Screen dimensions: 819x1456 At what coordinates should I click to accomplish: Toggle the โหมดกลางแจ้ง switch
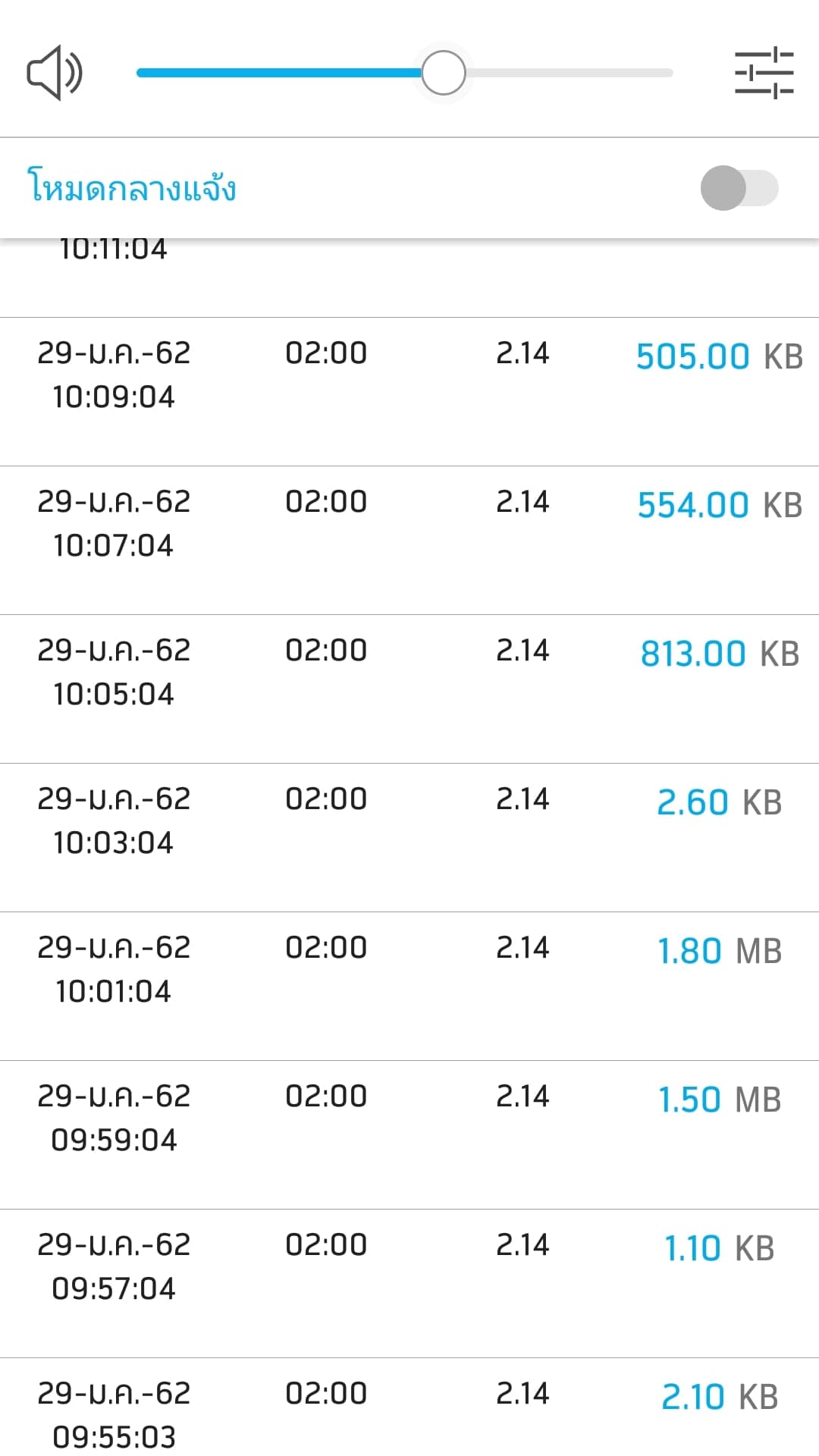[739, 188]
